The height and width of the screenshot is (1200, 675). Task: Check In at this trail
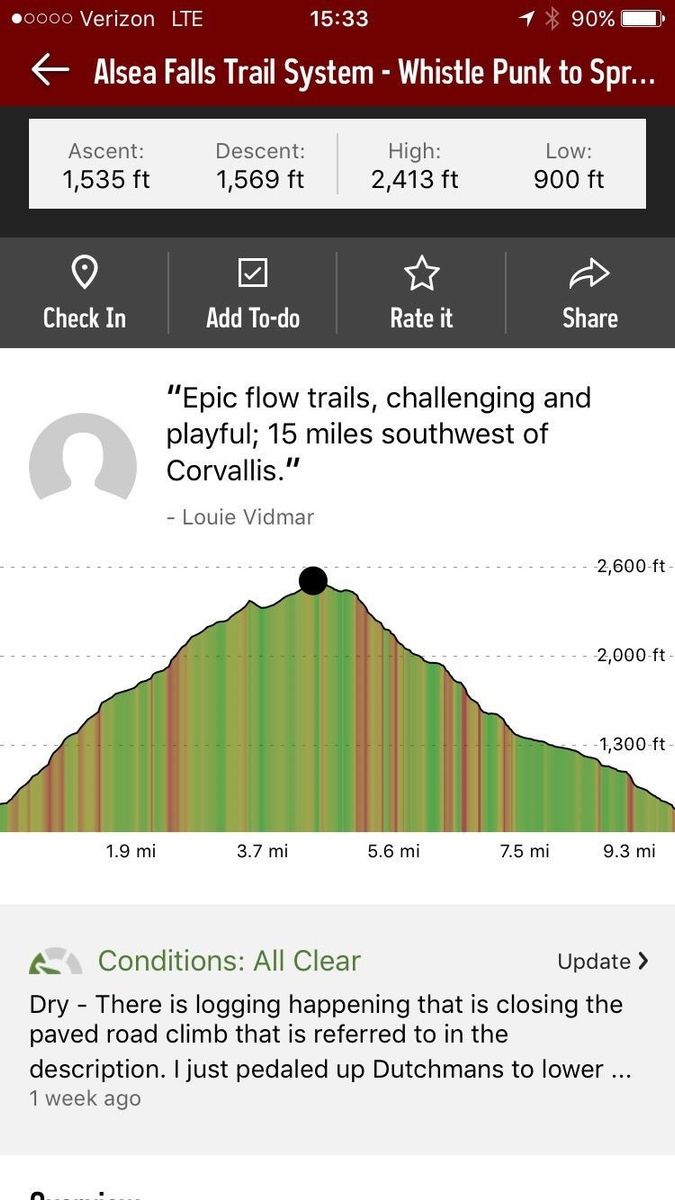click(x=84, y=292)
